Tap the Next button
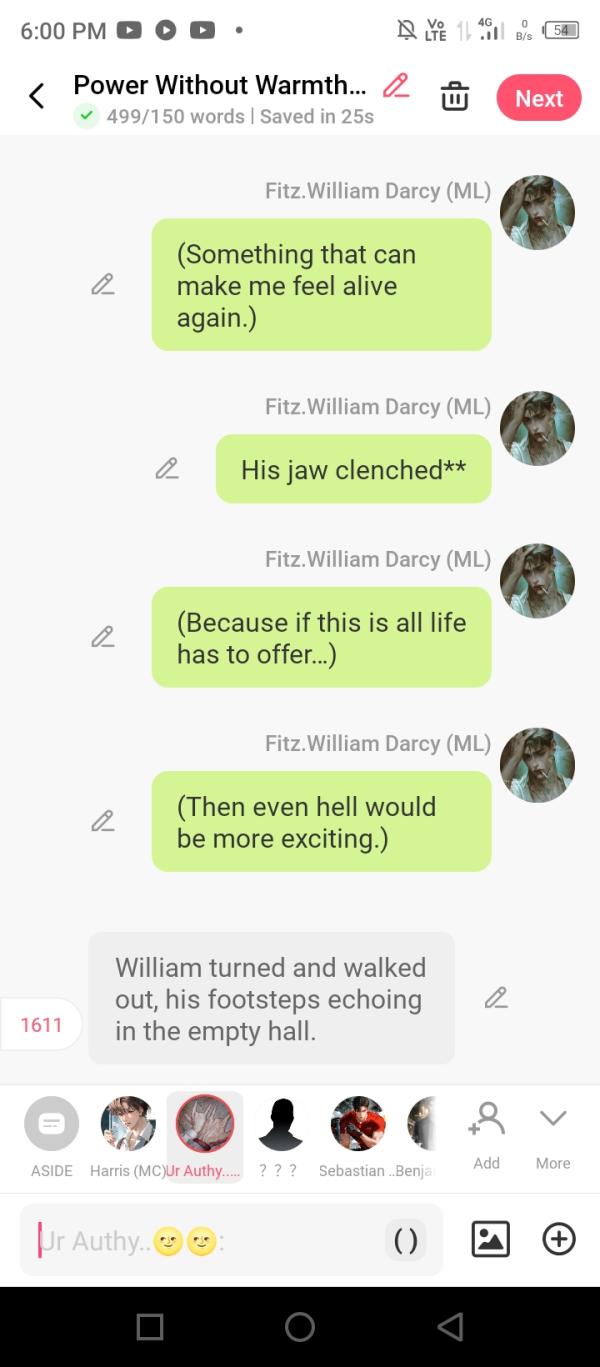 539,98
